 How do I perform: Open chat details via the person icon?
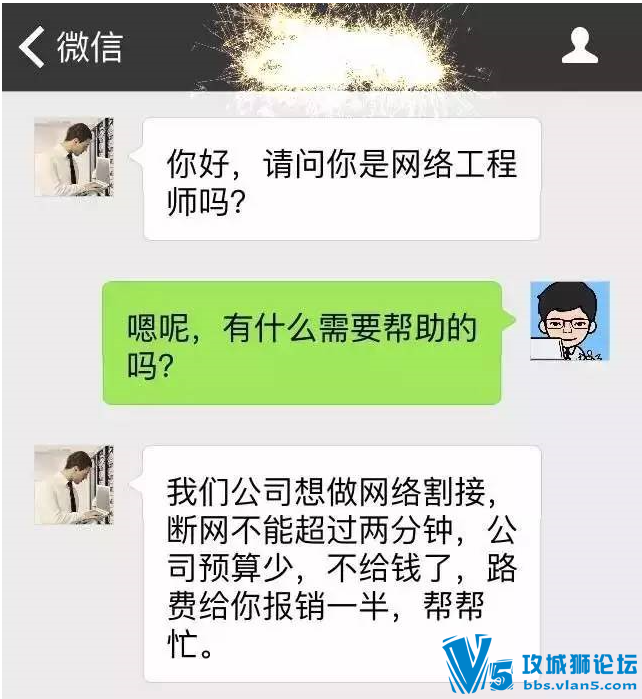580,46
